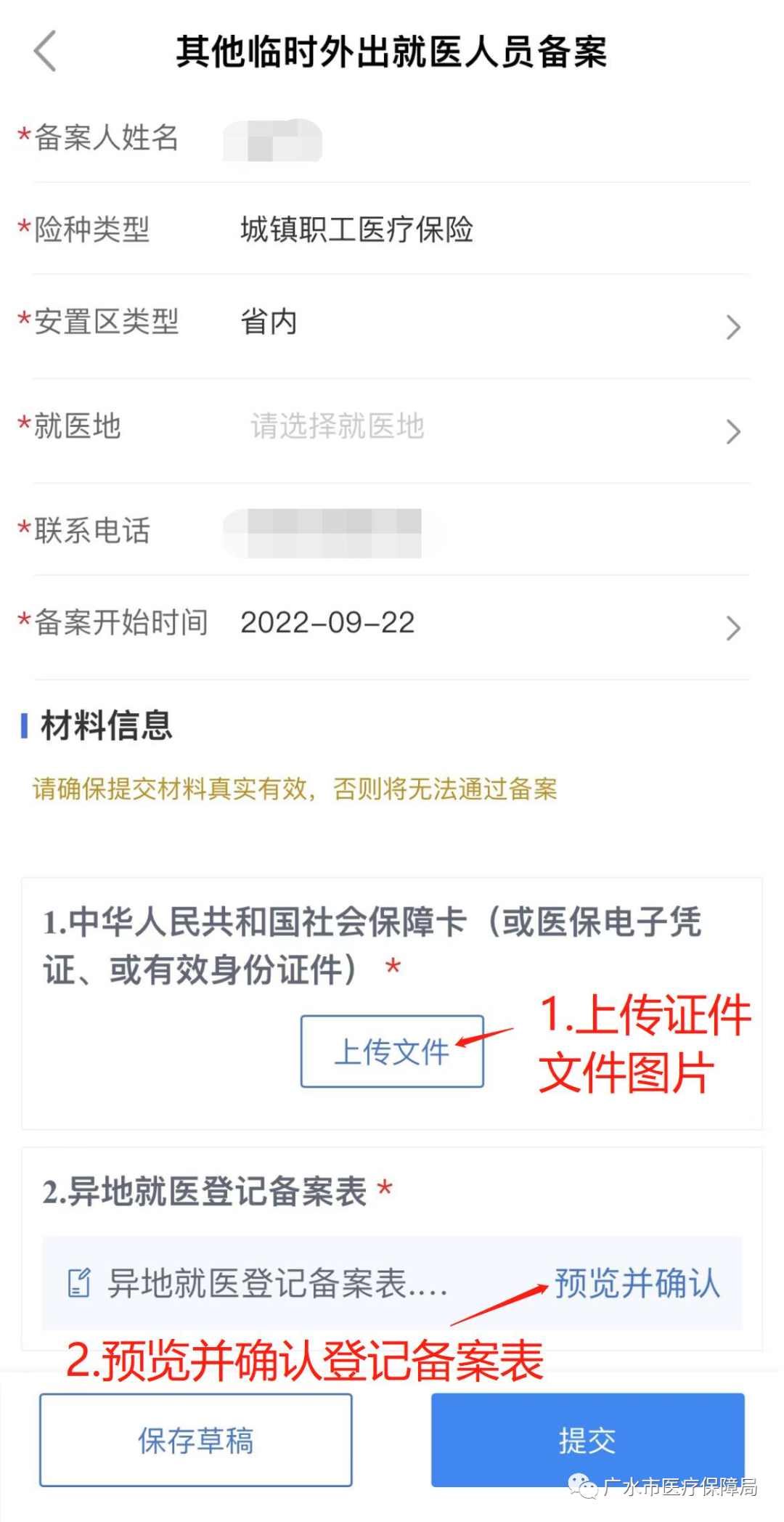Go back using the top-left arrow
The image size is (784, 1522).
click(45, 52)
